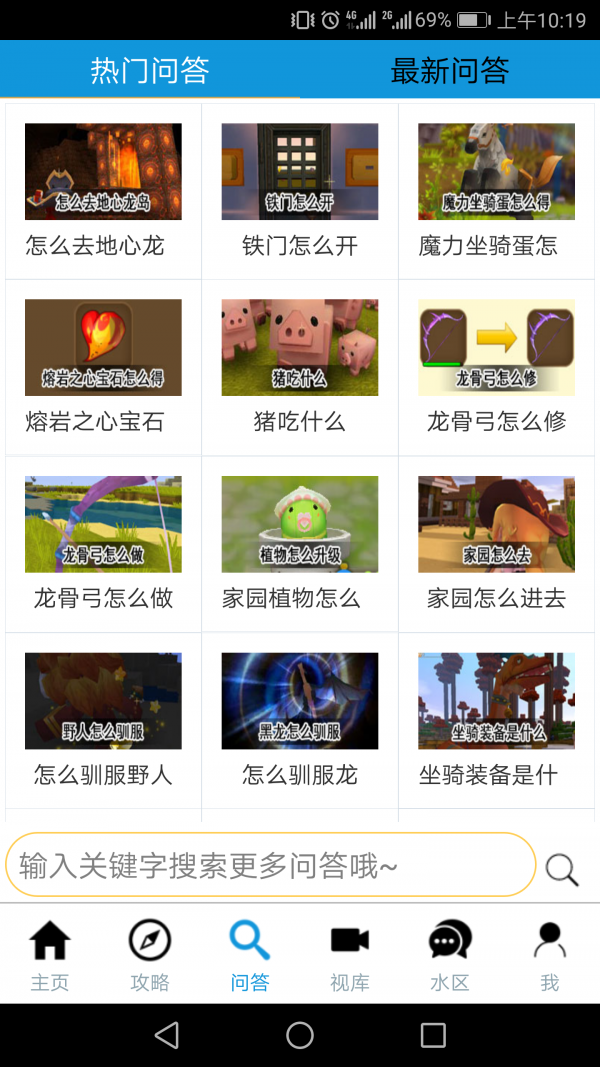Focus the keyword search input field
Viewport: 600px width, 1067px height.
click(x=270, y=865)
